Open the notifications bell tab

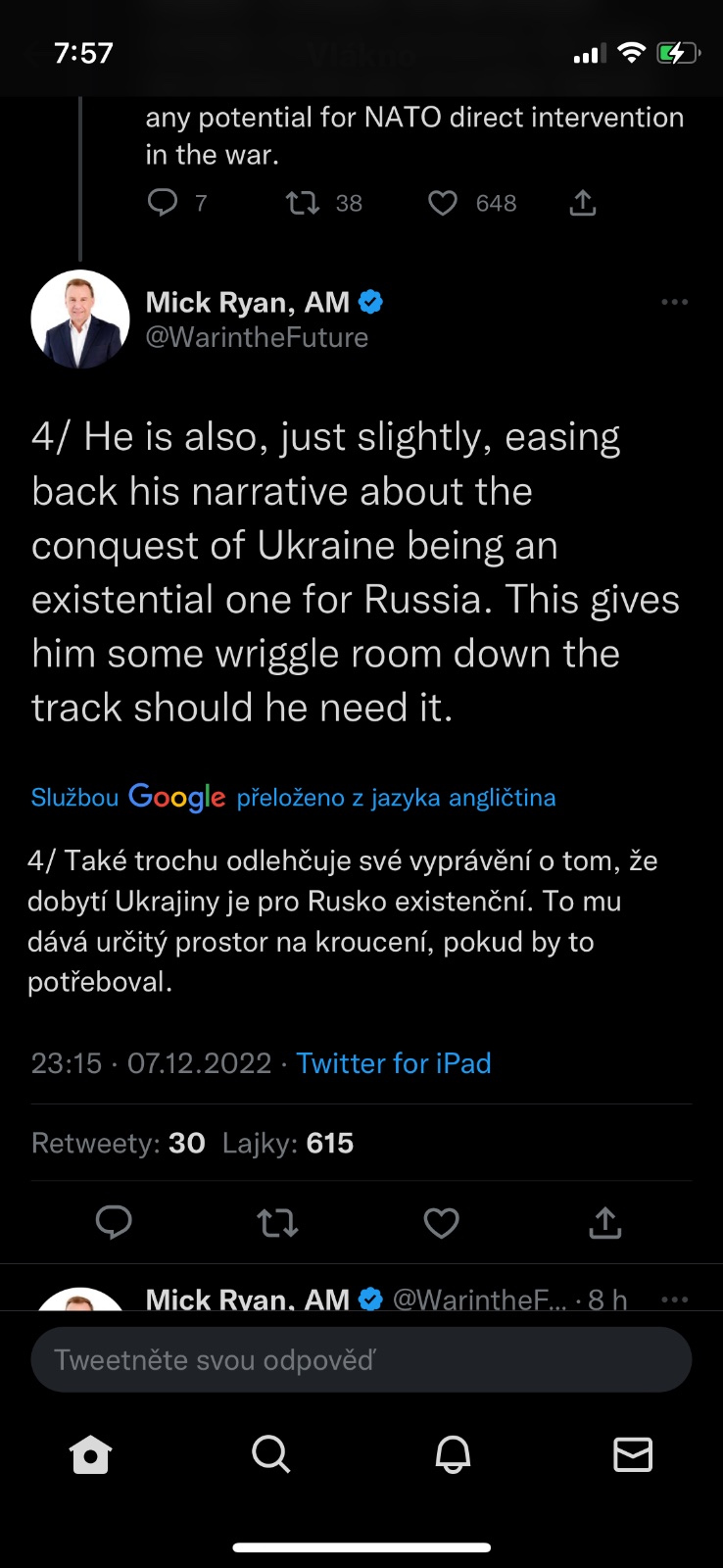tap(453, 1454)
